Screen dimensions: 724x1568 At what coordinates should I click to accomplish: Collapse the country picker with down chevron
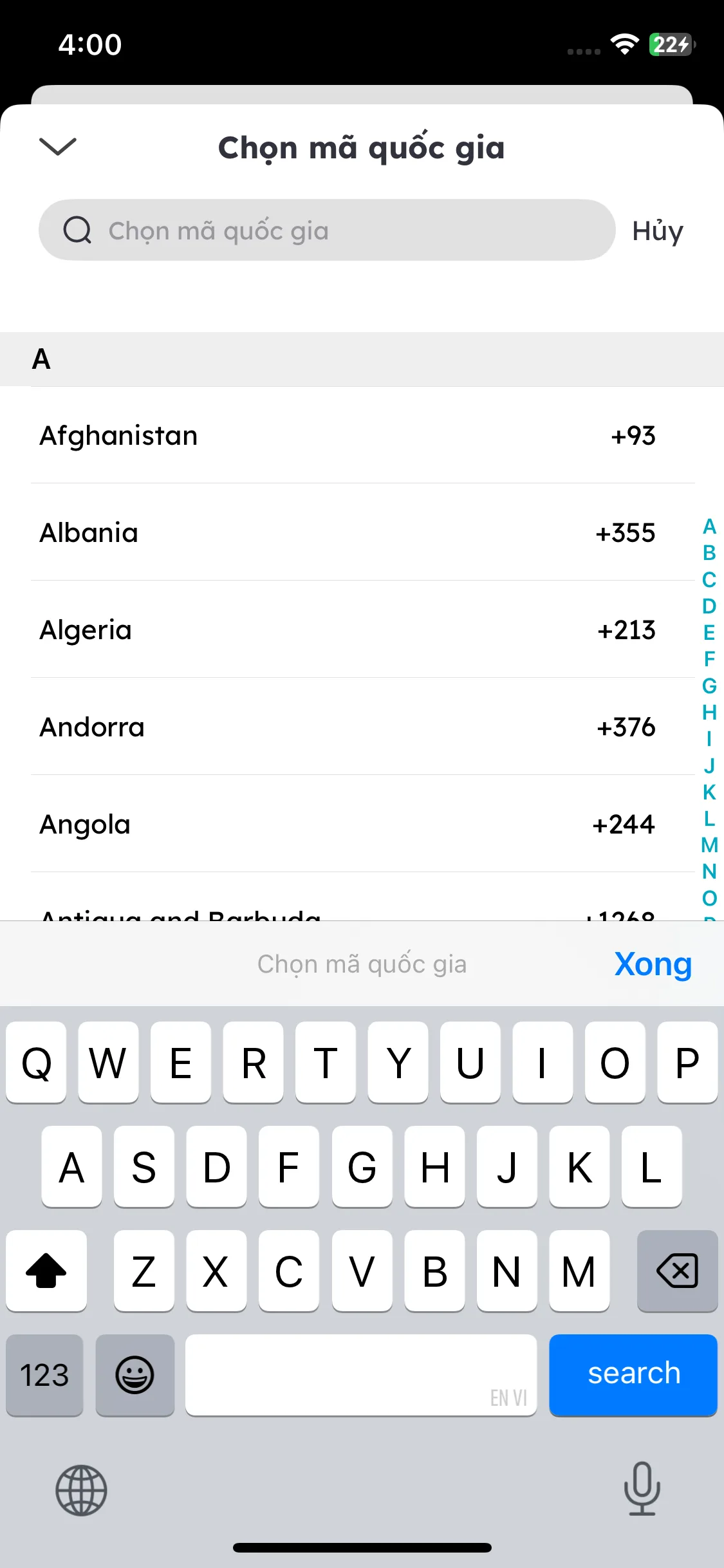57,147
